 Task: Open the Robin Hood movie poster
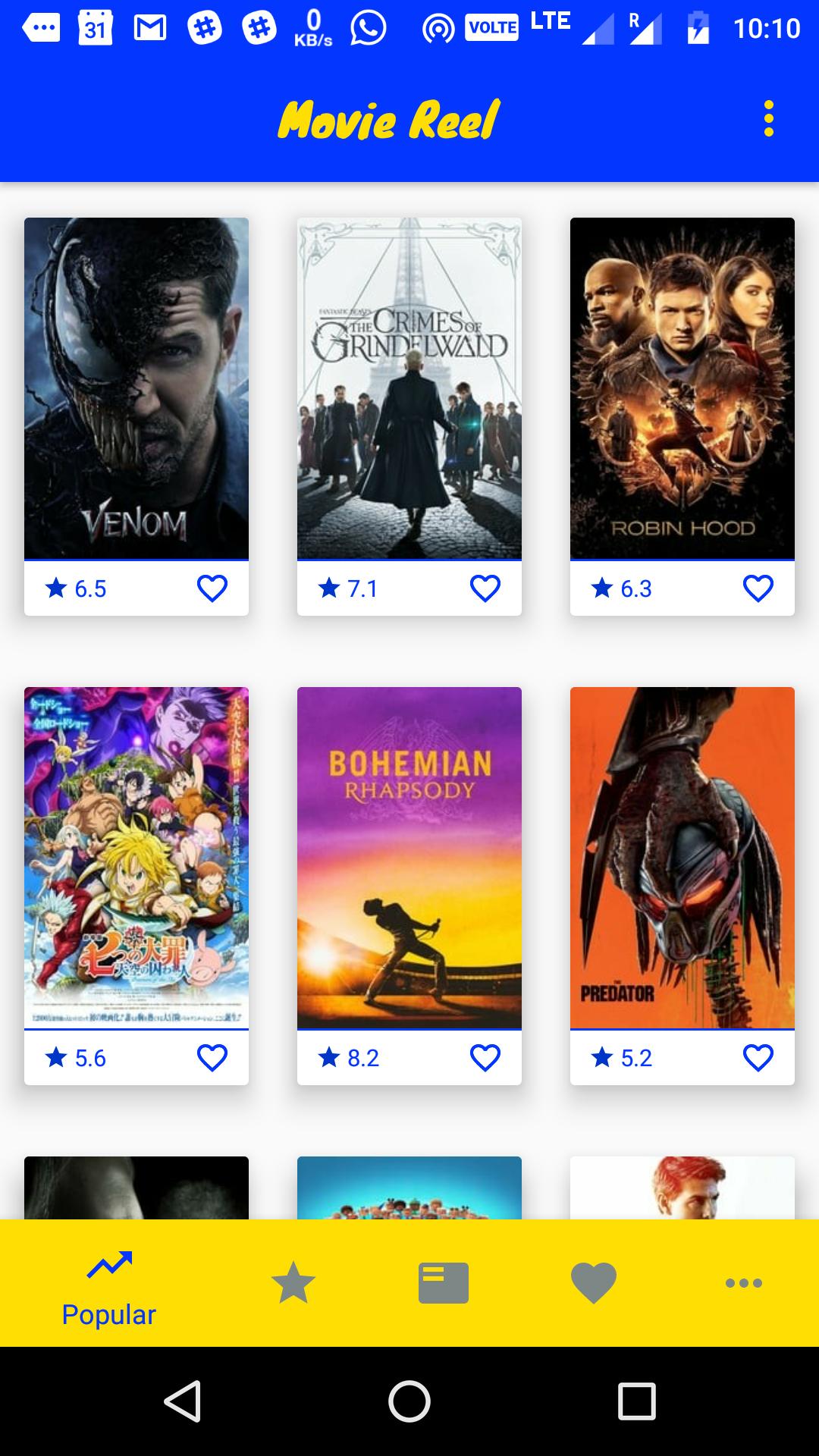pyautogui.click(x=682, y=388)
